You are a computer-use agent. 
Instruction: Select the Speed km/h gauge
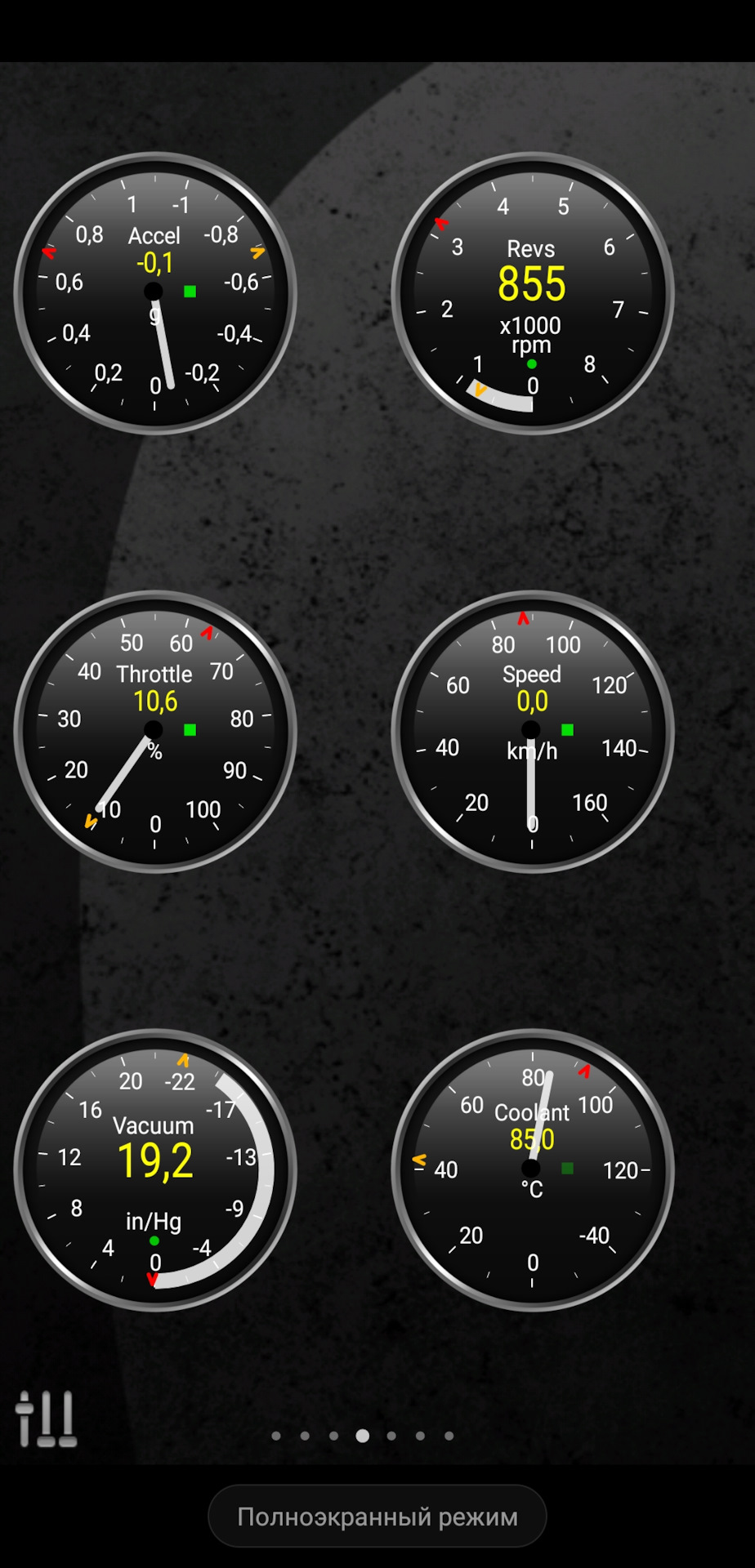tap(533, 731)
